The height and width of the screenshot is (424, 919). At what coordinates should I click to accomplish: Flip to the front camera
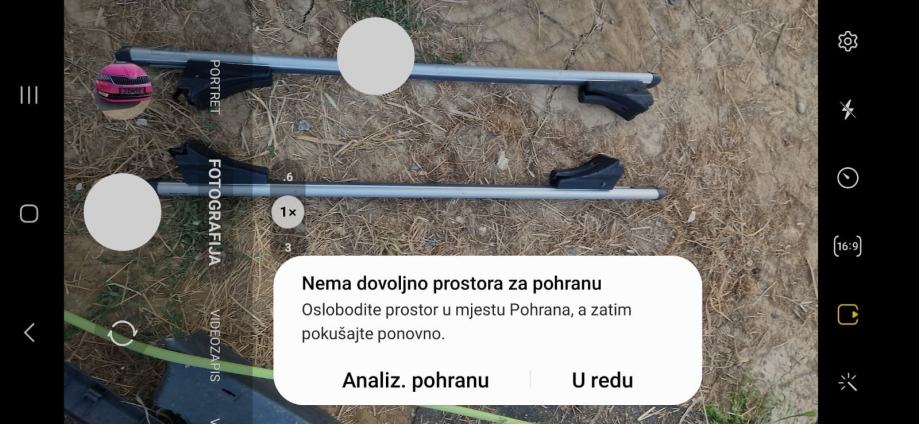(x=122, y=333)
